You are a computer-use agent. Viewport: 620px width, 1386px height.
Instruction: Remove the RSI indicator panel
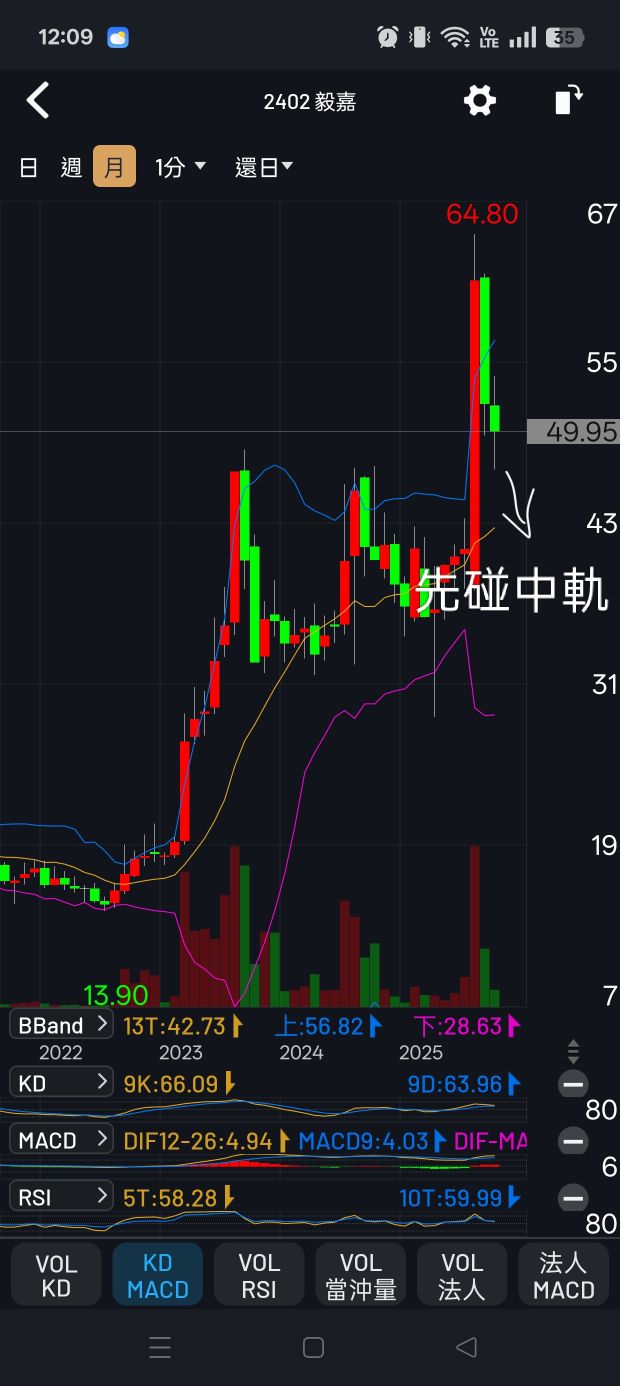pyautogui.click(x=573, y=1197)
